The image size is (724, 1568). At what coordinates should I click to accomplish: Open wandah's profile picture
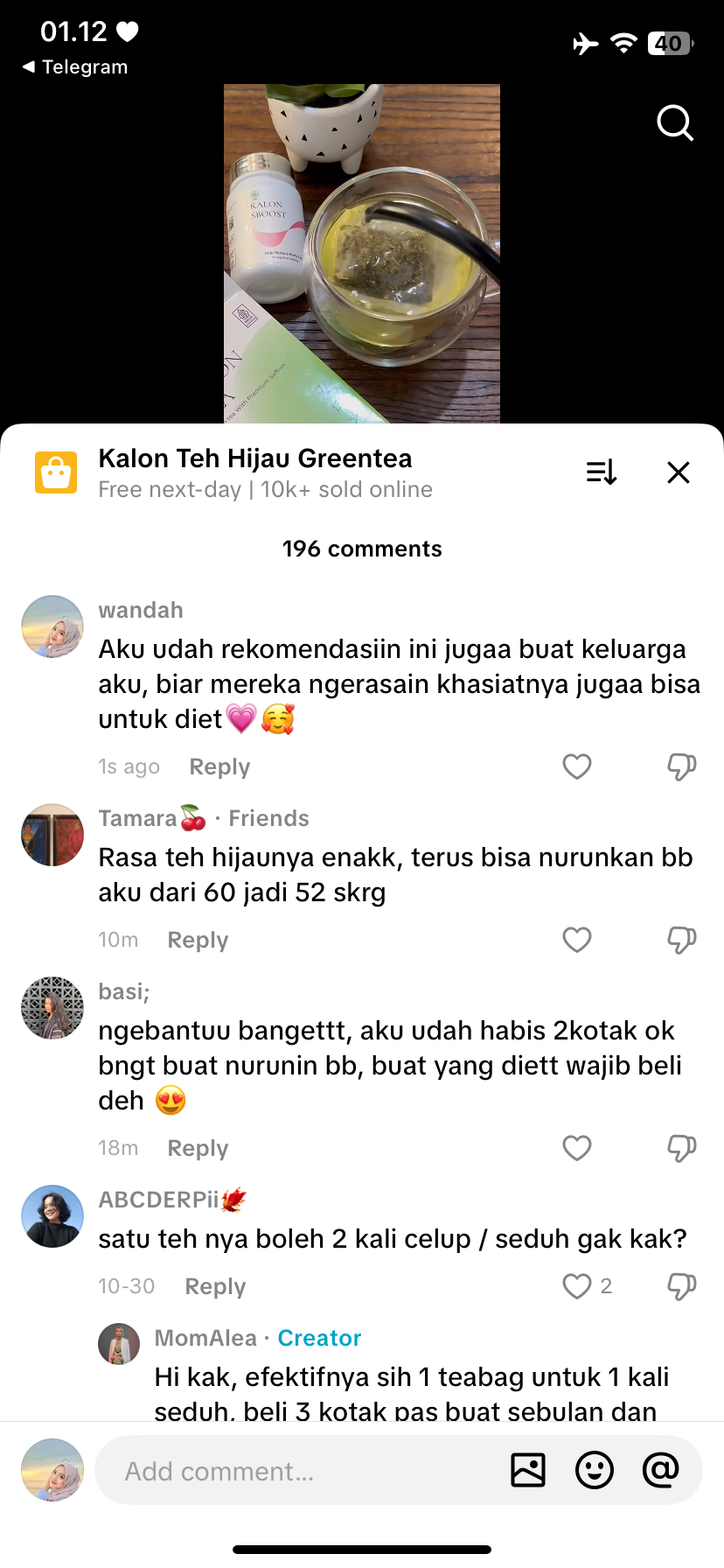pos(52,626)
